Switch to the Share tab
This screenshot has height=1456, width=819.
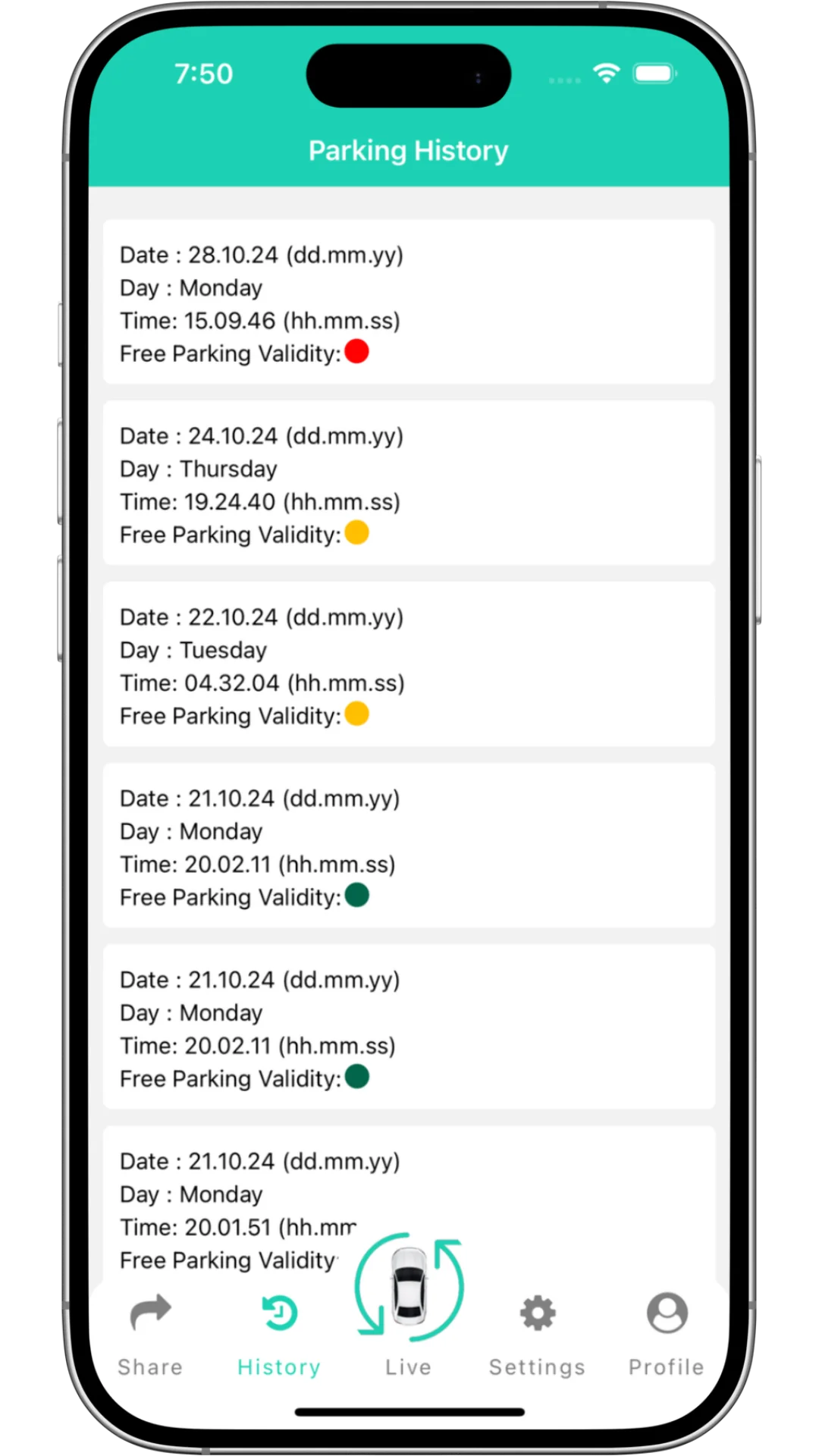(150, 1334)
